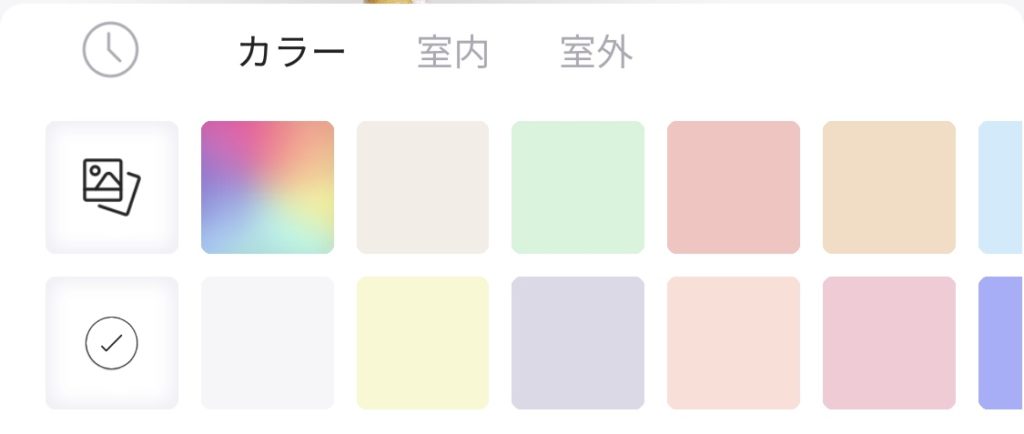
Task: Tap the checkmark tile
Action: point(112,343)
